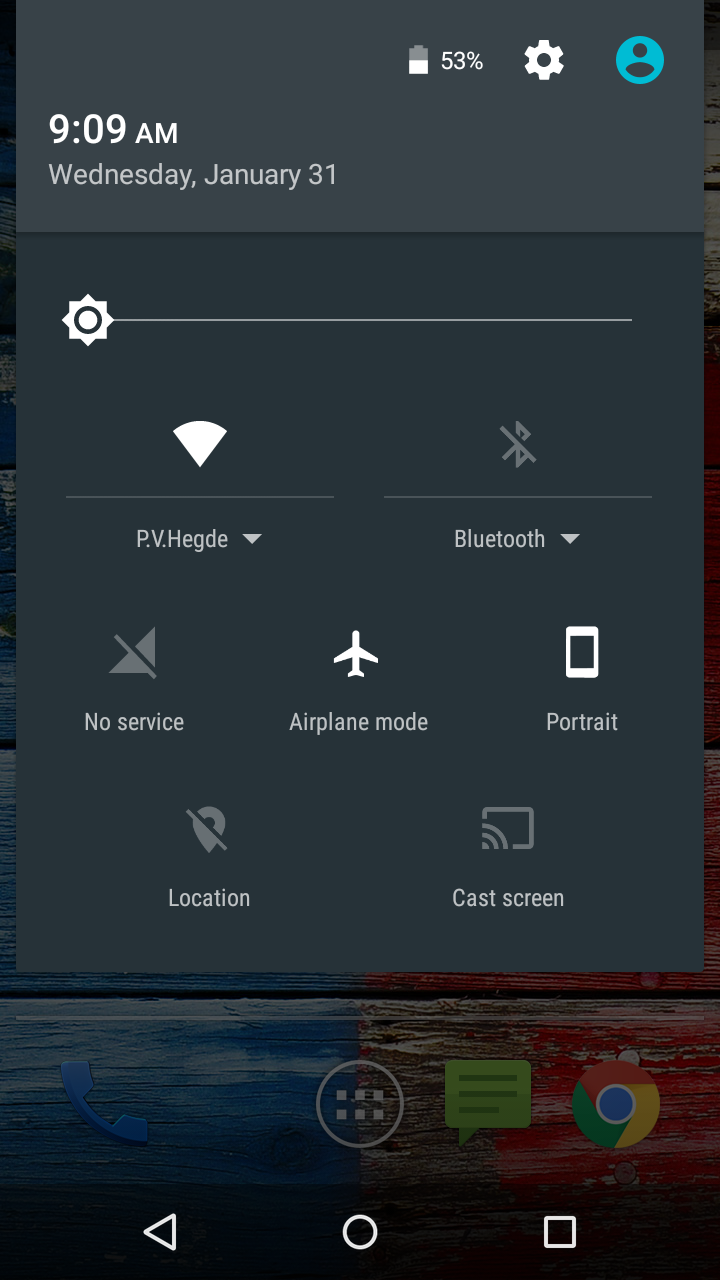Toggle the Portrait rotation tile
The width and height of the screenshot is (720, 1280).
pos(582,679)
